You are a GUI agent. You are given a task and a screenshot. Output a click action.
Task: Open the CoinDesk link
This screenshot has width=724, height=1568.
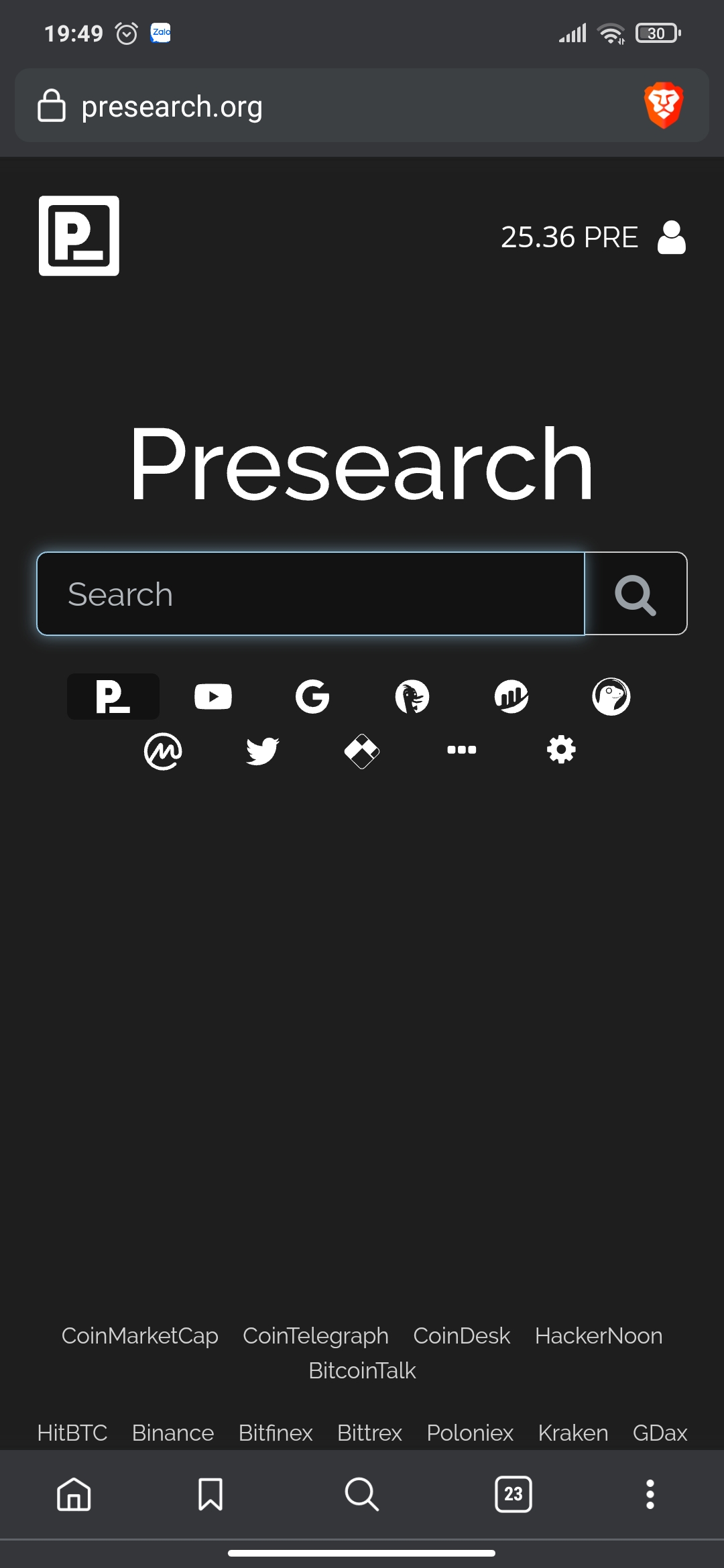(461, 1335)
